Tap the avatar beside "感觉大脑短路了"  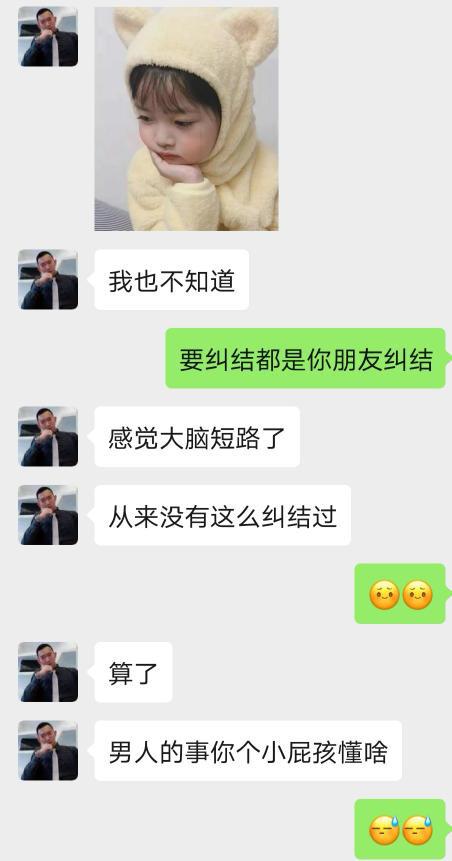pyautogui.click(x=48, y=437)
